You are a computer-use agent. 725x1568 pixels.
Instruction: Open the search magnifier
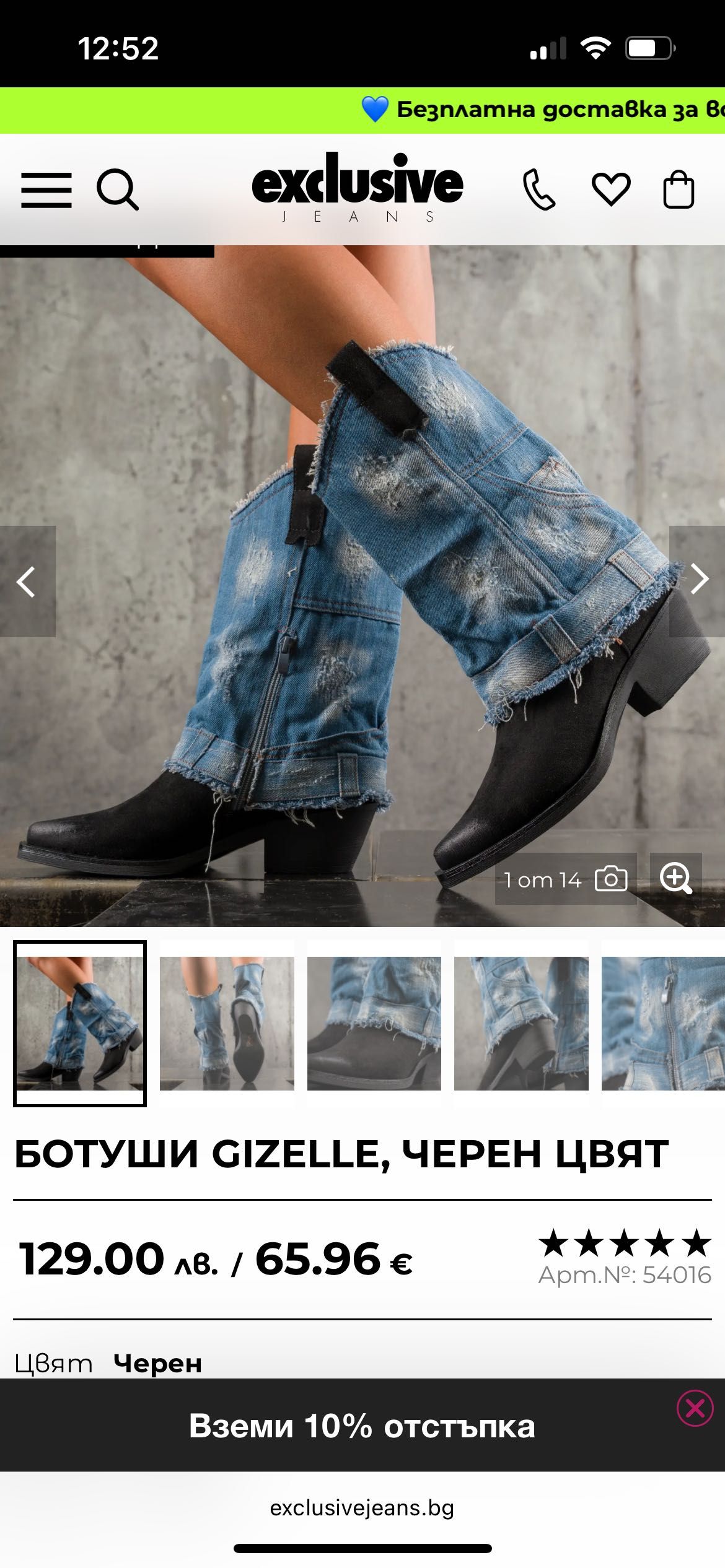click(x=117, y=189)
